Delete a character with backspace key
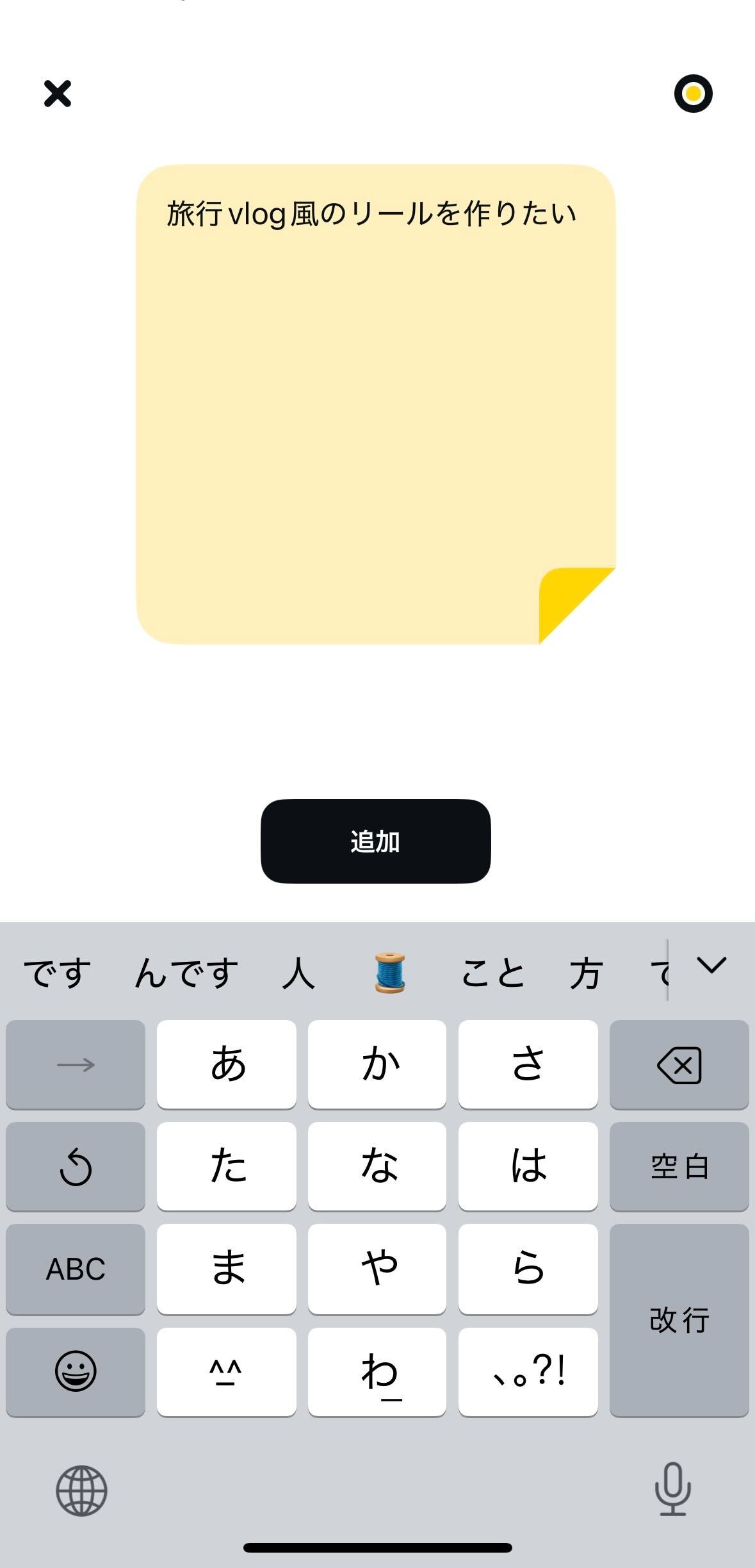The height and width of the screenshot is (1568, 755). click(679, 1065)
